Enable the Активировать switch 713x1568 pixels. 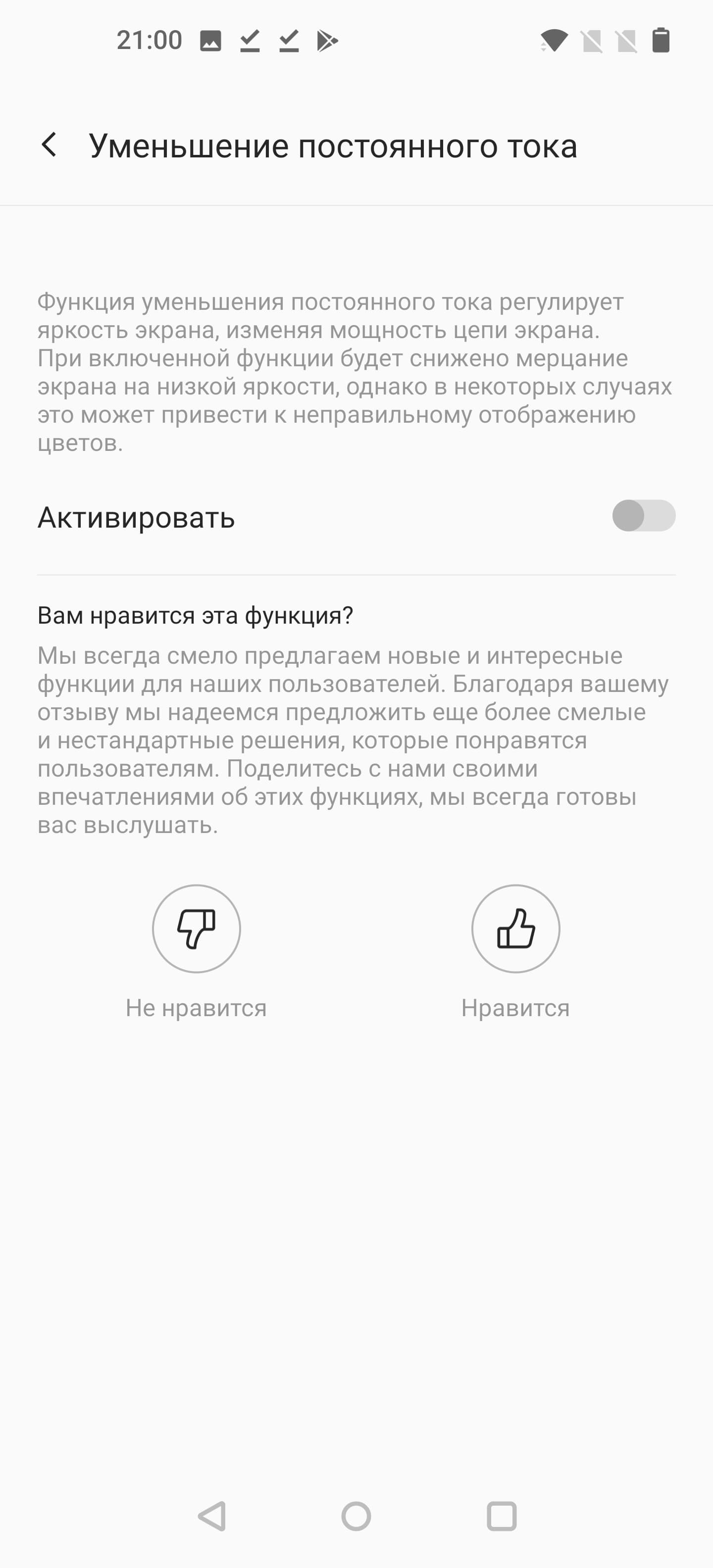(x=643, y=516)
